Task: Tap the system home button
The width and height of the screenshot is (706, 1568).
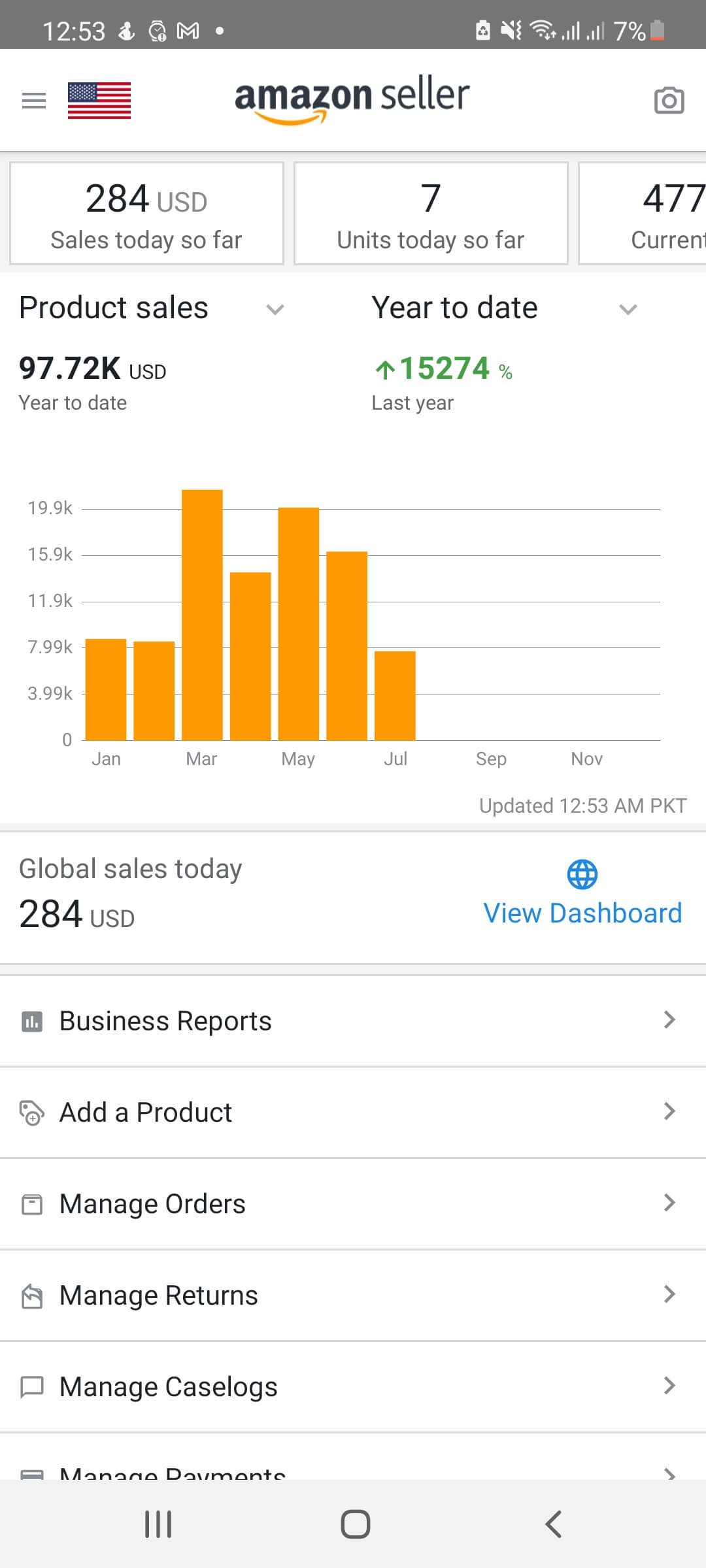Action: 356,1524
